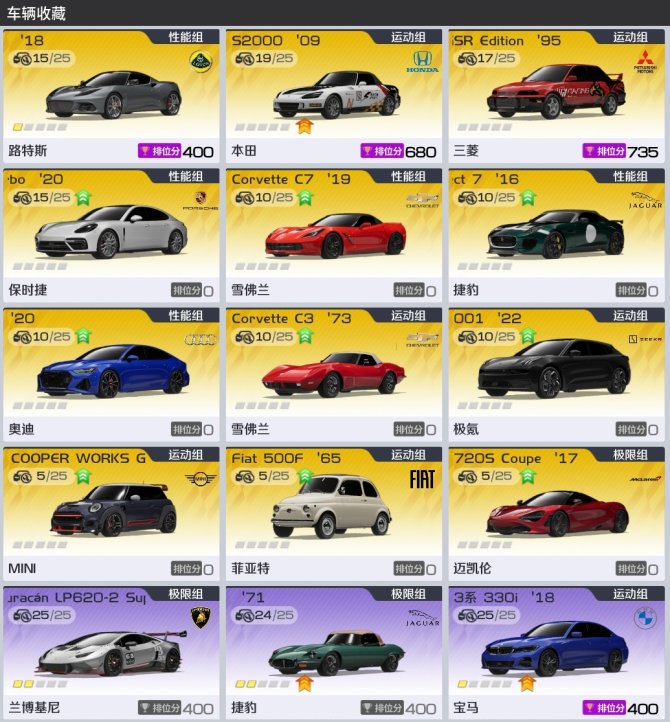Open the BMW 3系 330i '18 card
The width and height of the screenshot is (670, 722).
[557, 652]
